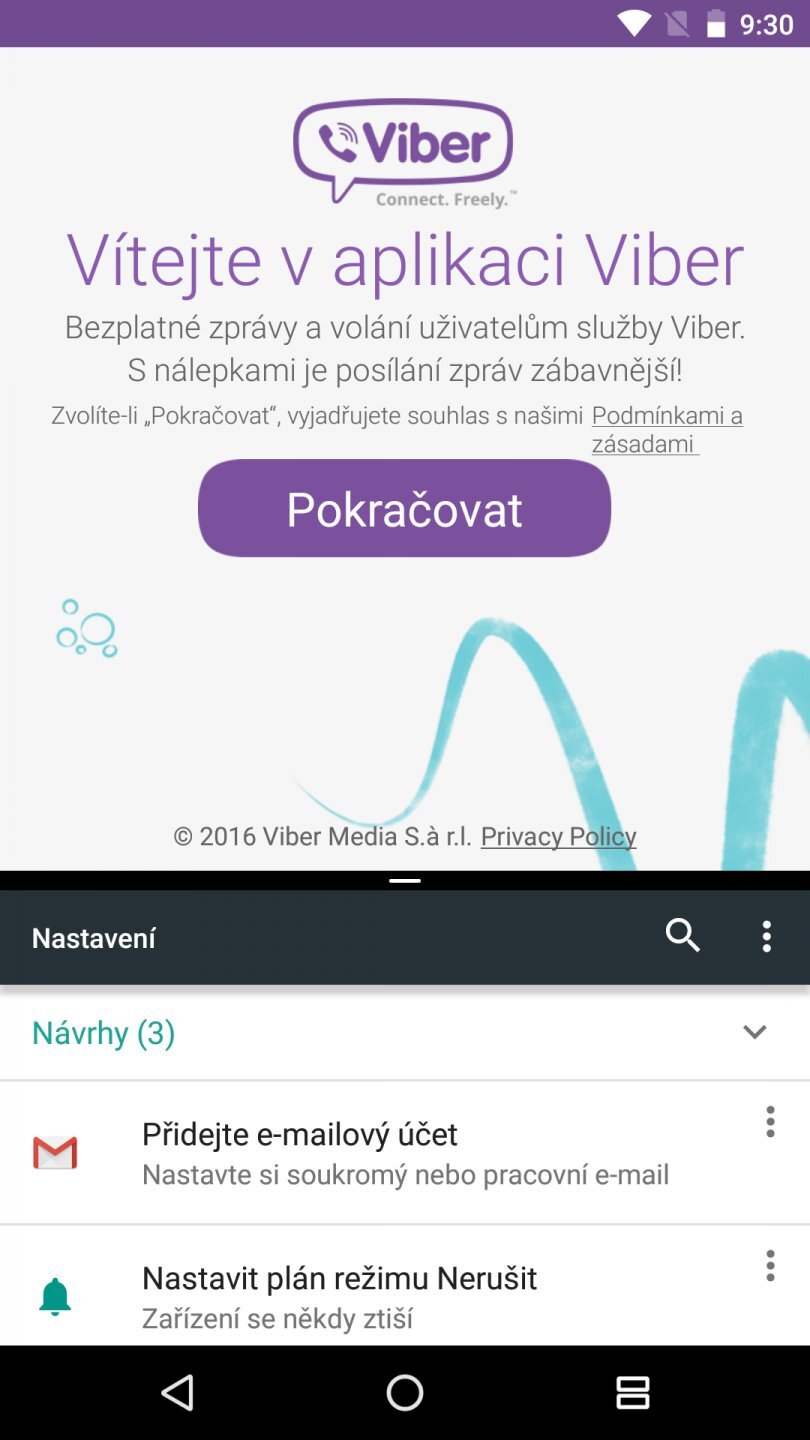The width and height of the screenshot is (810, 1440).
Task: Click the Wi-Fi status icon
Action: [636, 23]
